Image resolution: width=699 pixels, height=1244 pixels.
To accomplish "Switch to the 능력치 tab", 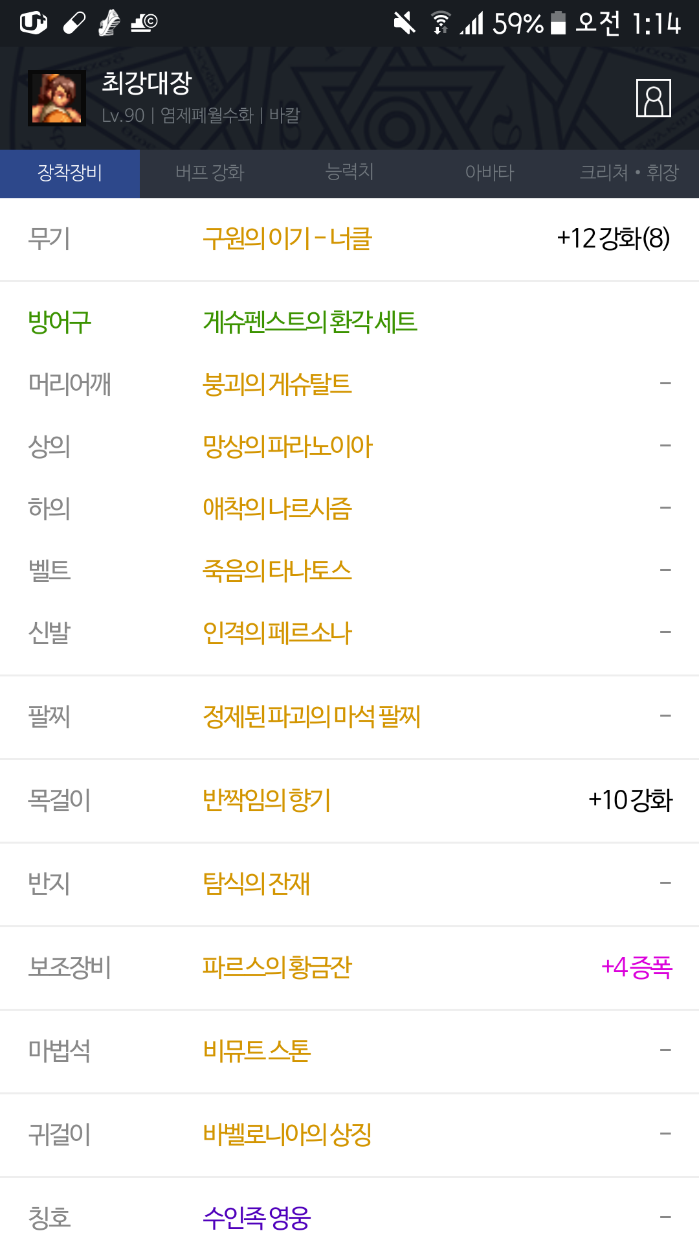I will click(x=349, y=172).
